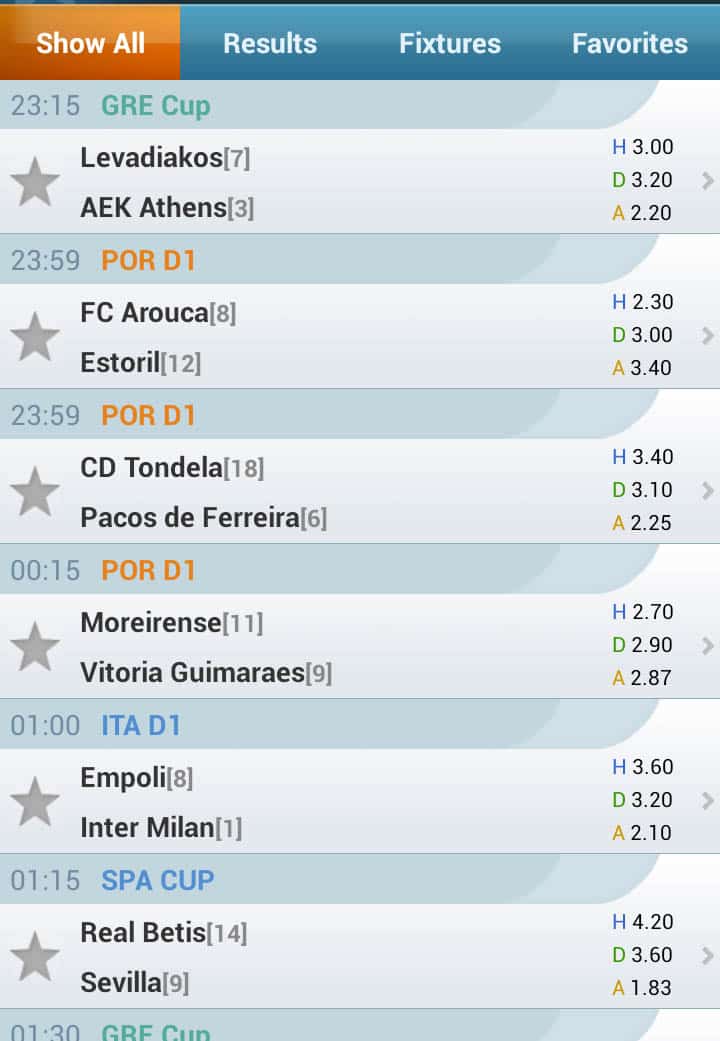Open FC Arouca vs Estoril match details
This screenshot has height=1041, width=720.
click(x=707, y=336)
